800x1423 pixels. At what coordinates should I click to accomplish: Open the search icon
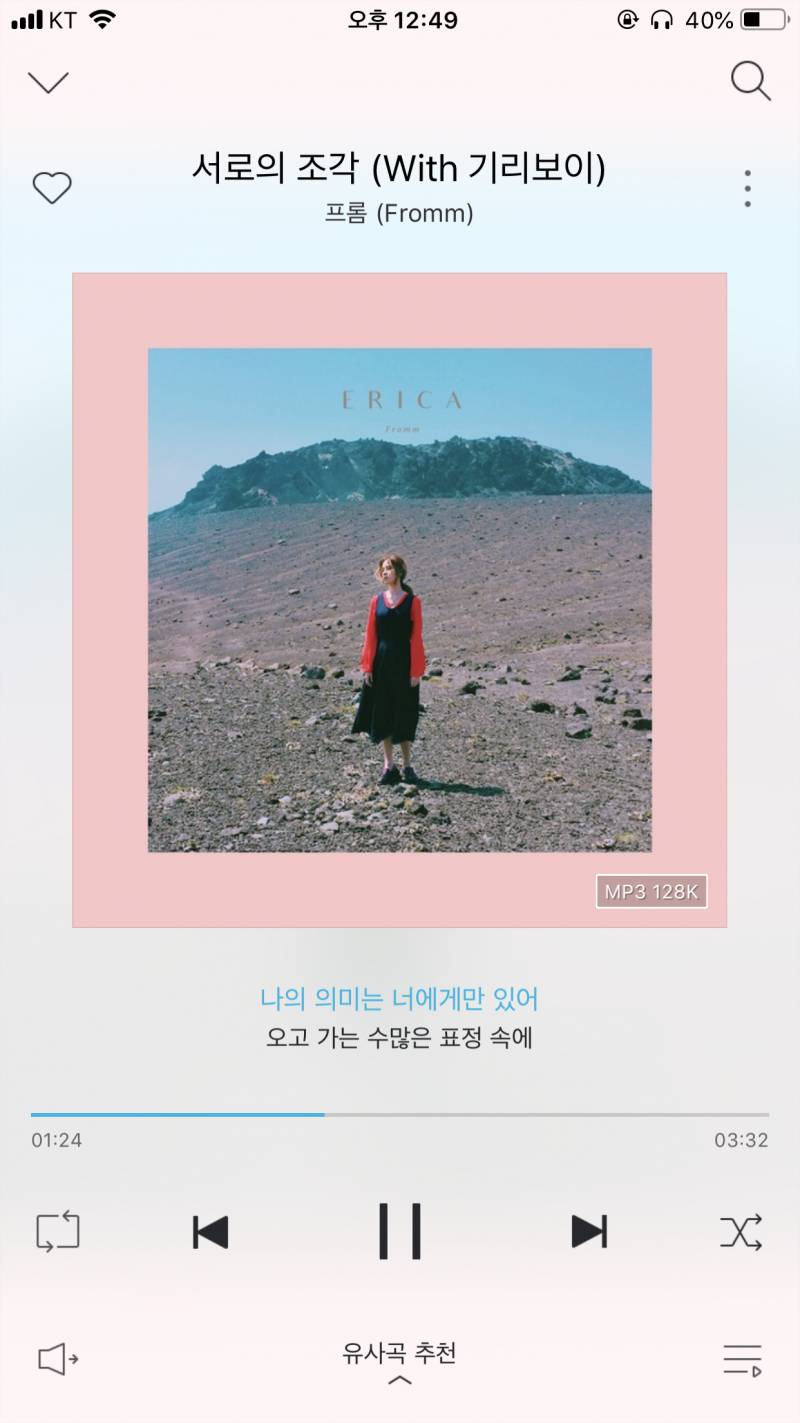752,82
